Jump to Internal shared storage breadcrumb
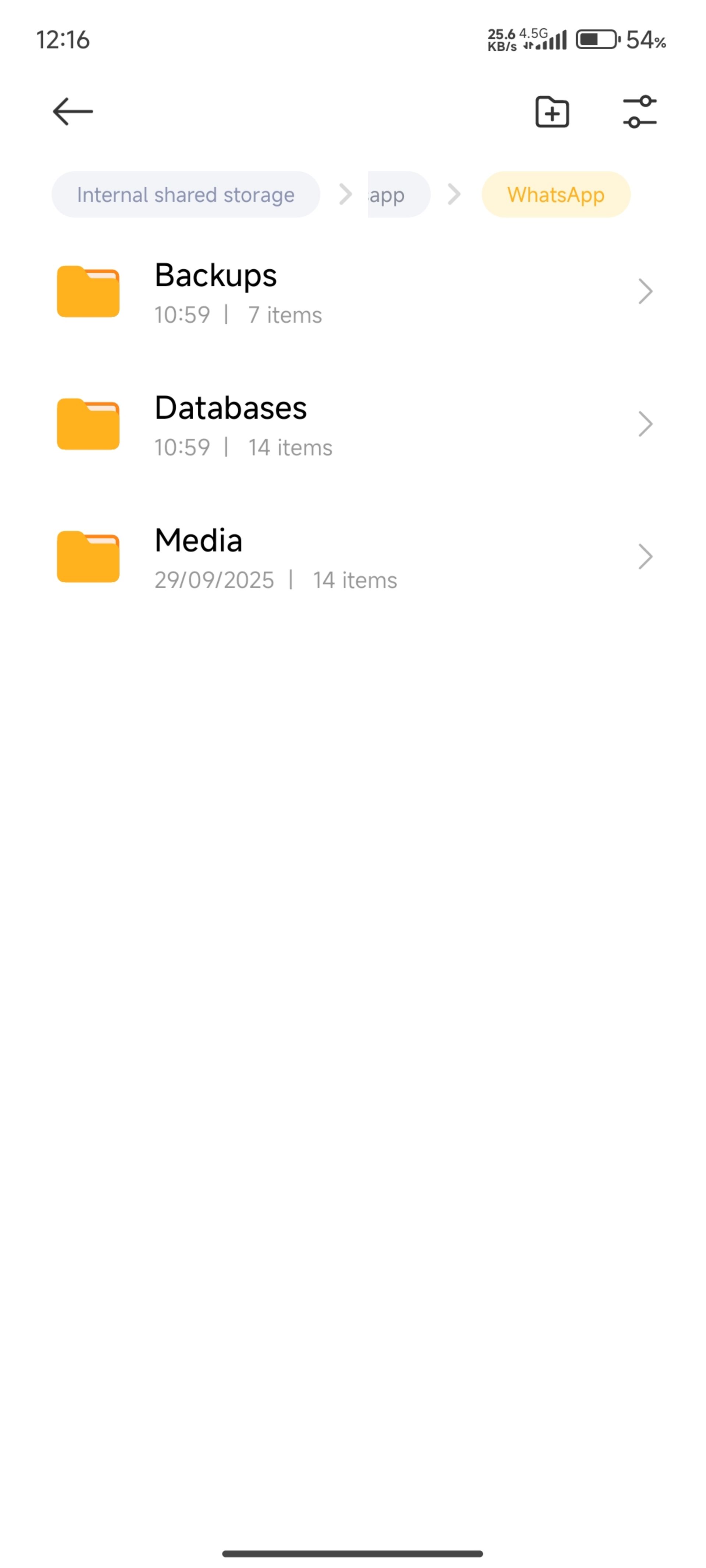Image resolution: width=706 pixels, height=1568 pixels. coord(186,195)
